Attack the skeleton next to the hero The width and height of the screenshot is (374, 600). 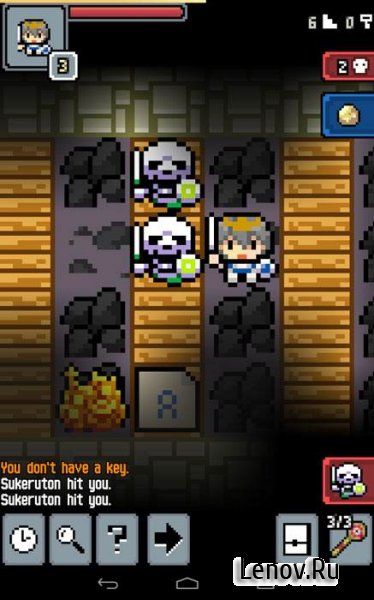pos(167,249)
